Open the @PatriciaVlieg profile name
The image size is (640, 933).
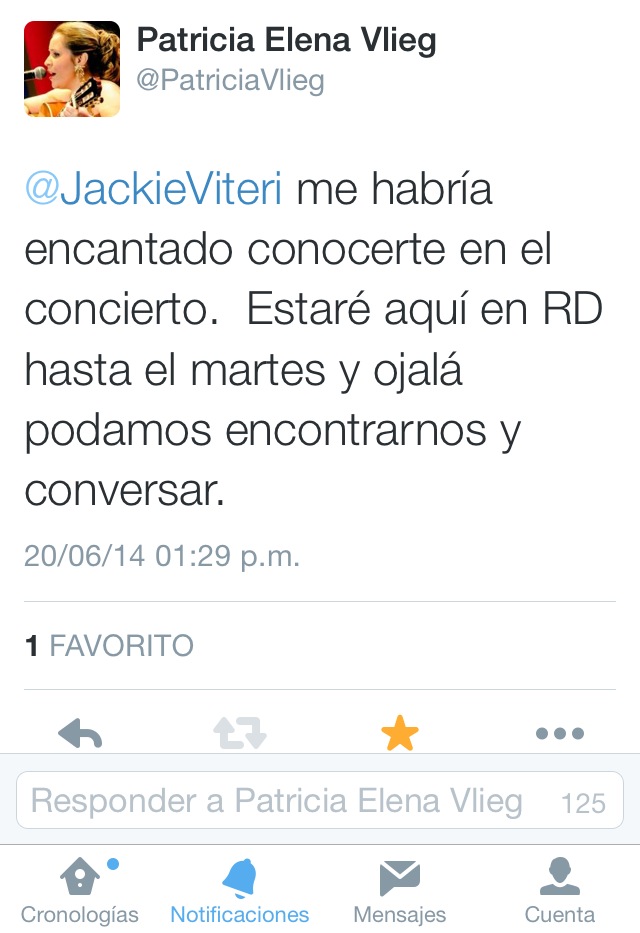point(230,80)
